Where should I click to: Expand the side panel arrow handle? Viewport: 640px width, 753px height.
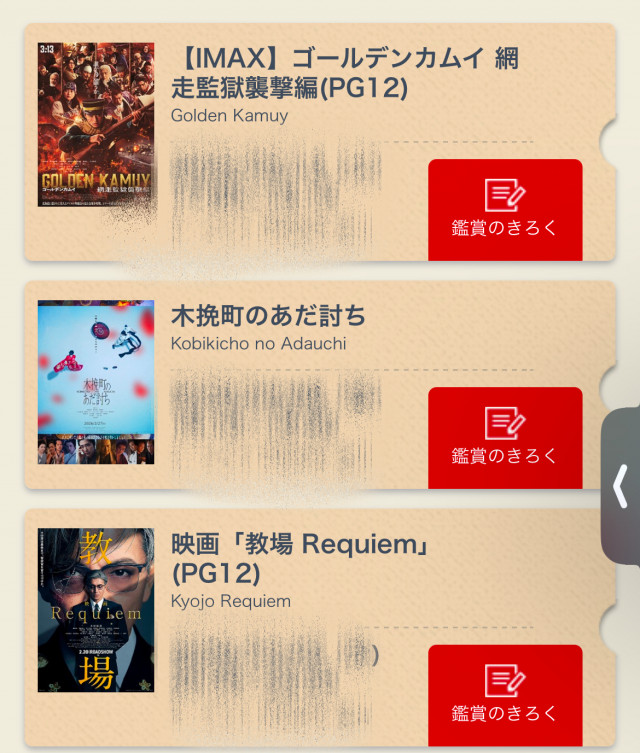(621, 488)
